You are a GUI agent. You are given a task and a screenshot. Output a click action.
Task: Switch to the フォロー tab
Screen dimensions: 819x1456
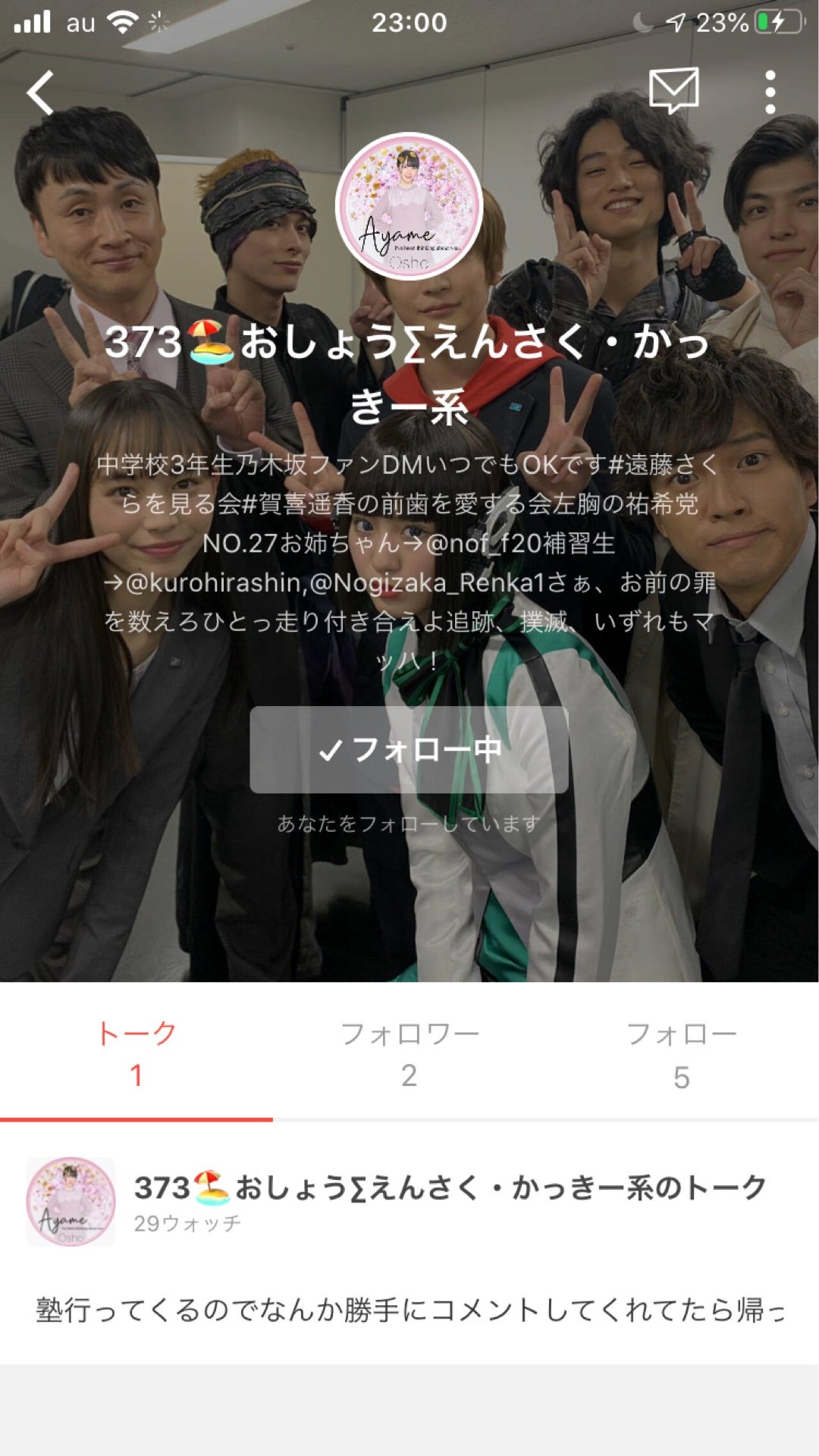coord(681,1054)
